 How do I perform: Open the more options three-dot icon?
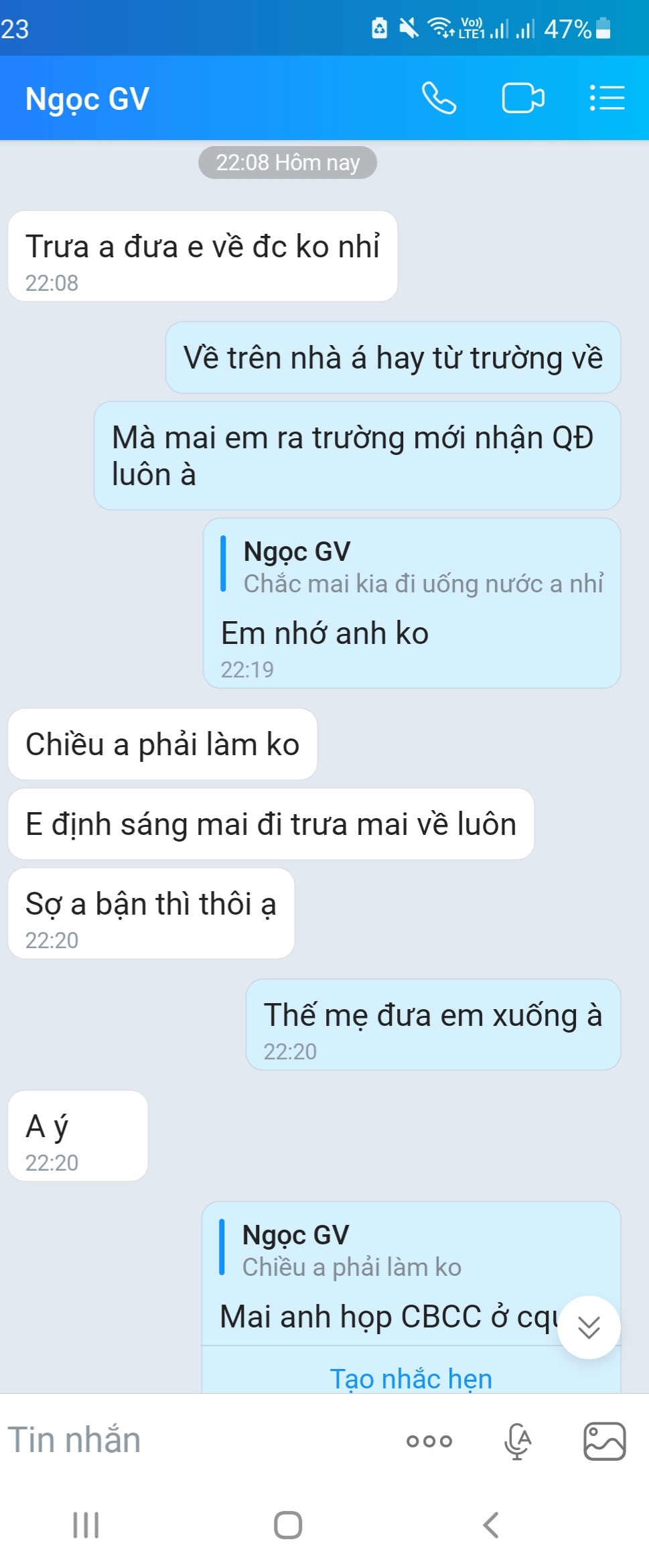click(x=429, y=1441)
